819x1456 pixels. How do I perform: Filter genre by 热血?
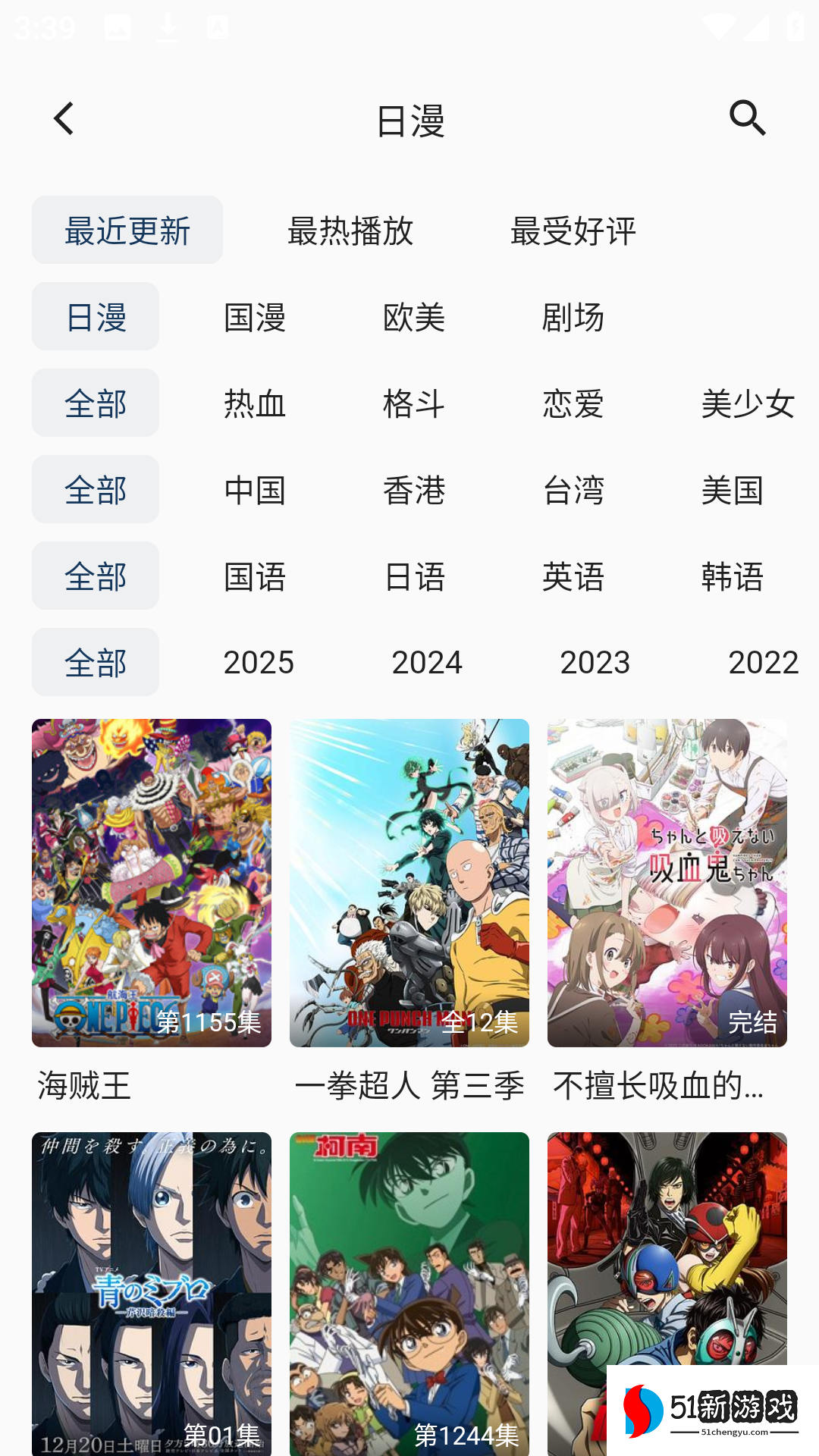[255, 403]
